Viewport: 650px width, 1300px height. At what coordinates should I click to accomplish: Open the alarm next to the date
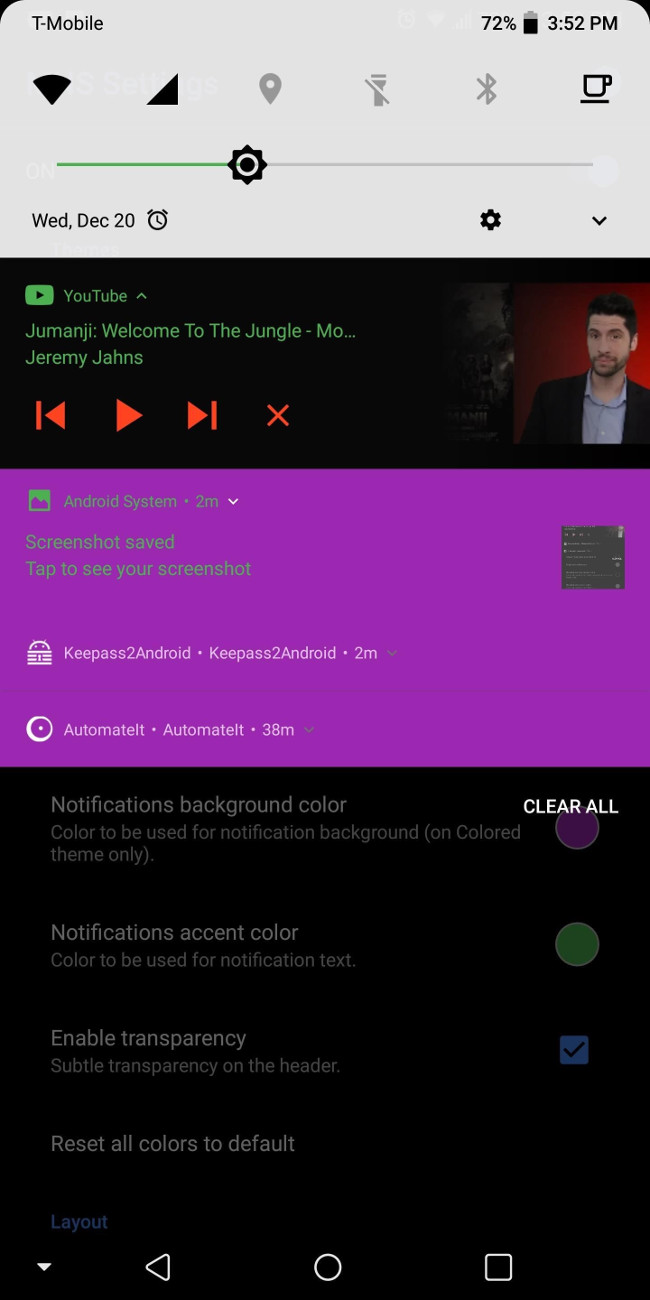tap(158, 220)
